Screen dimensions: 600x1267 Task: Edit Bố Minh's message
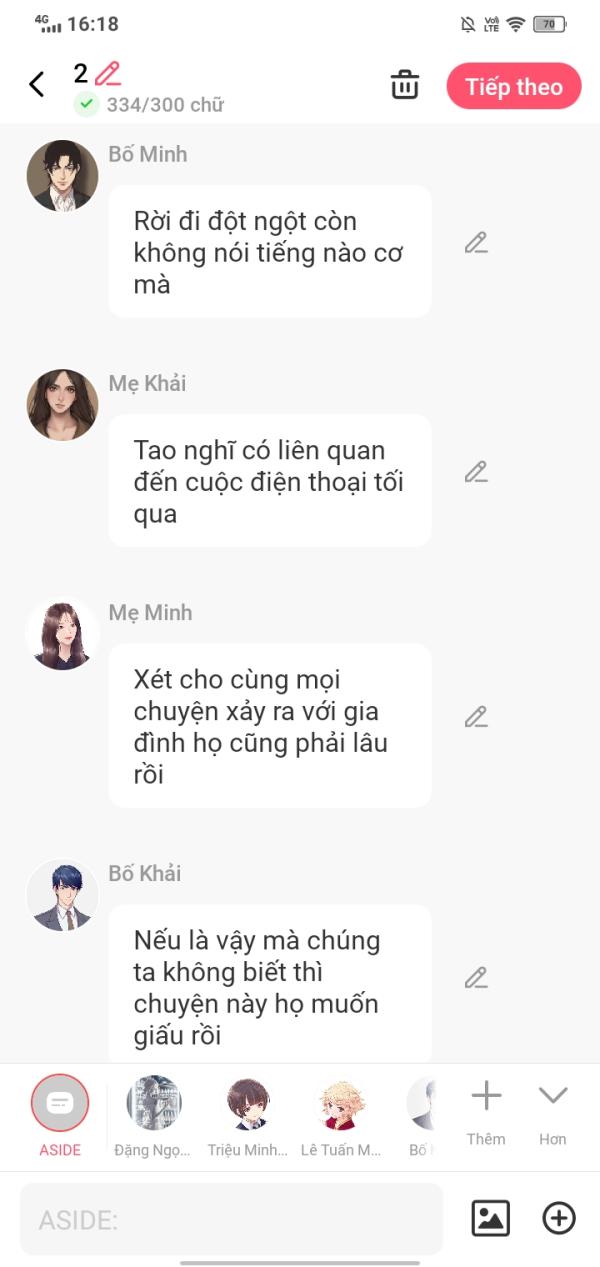[476, 243]
